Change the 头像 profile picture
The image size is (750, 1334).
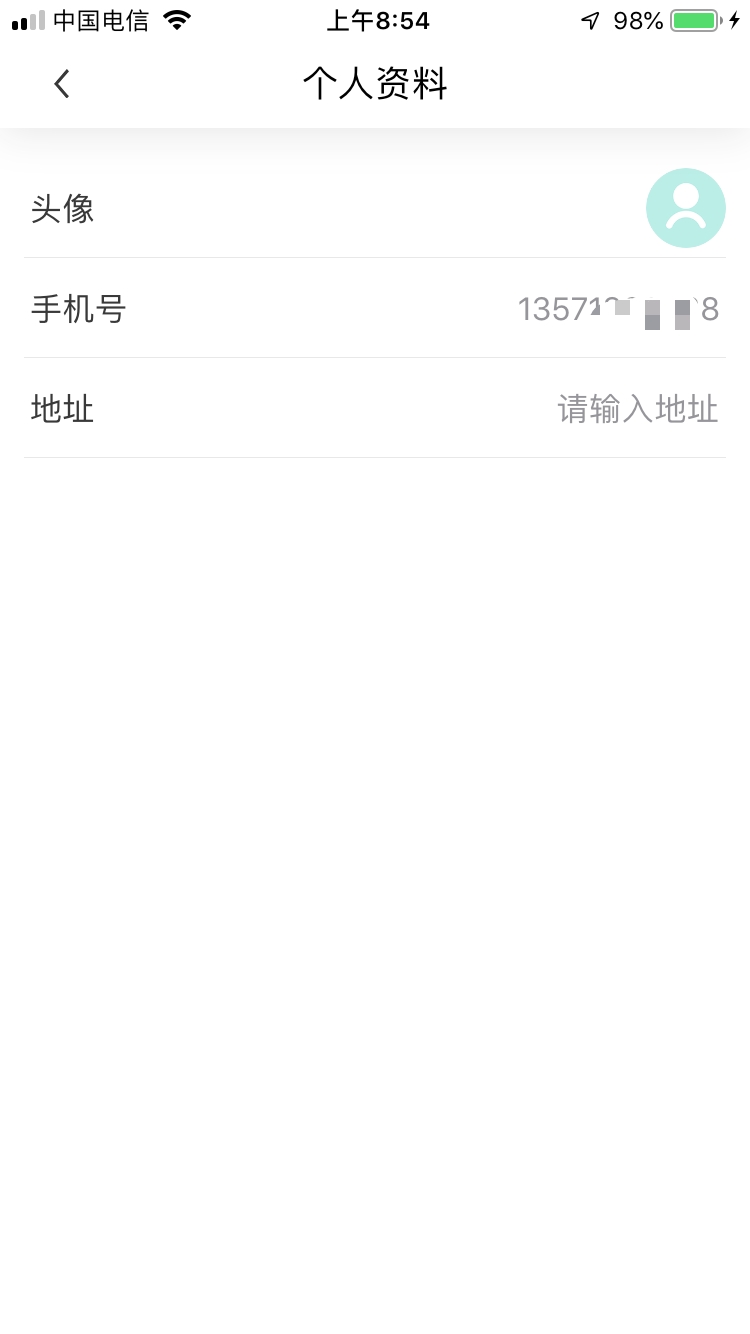(685, 208)
